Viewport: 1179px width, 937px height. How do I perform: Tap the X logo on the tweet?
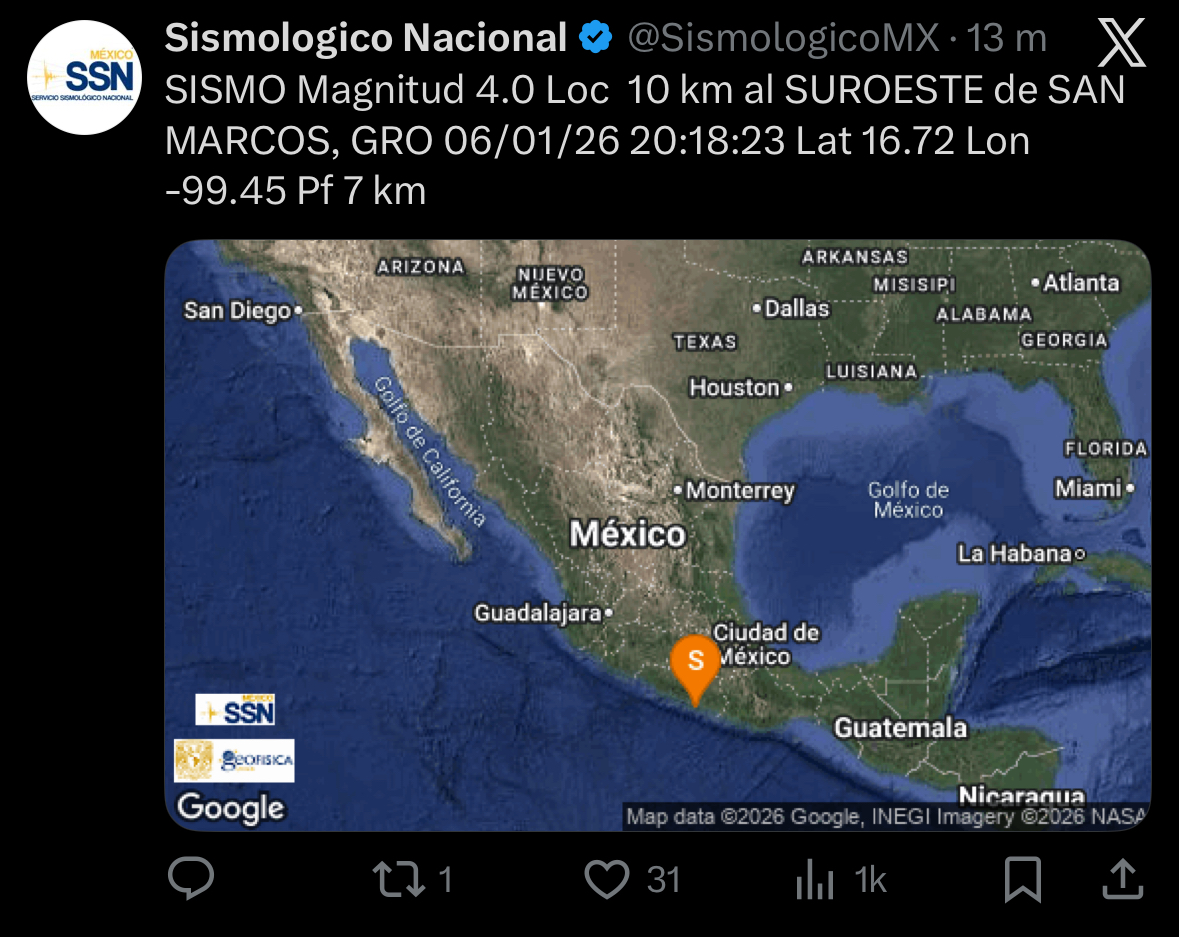(x=1122, y=44)
